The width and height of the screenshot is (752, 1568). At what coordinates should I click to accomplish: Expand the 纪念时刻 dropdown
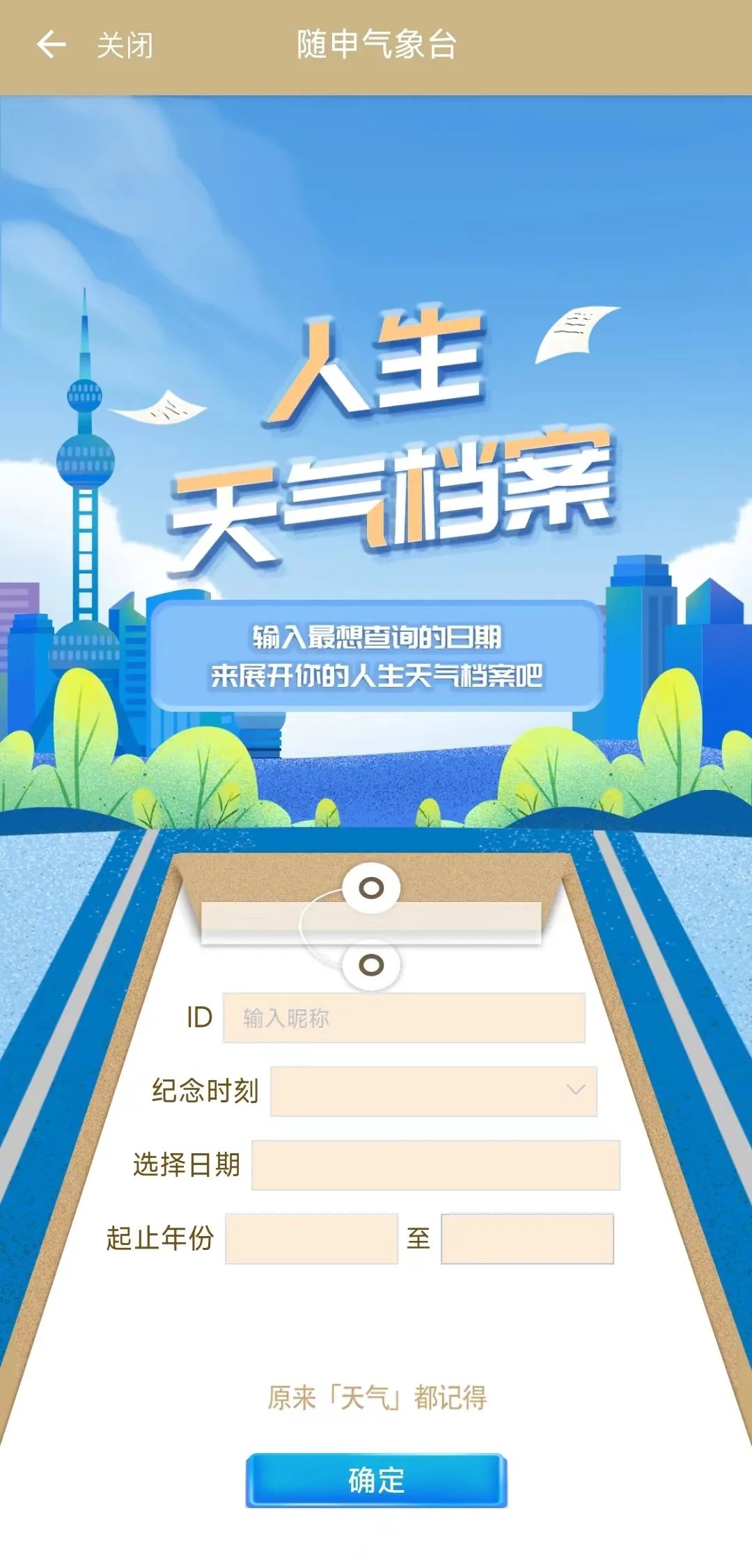[433, 1091]
